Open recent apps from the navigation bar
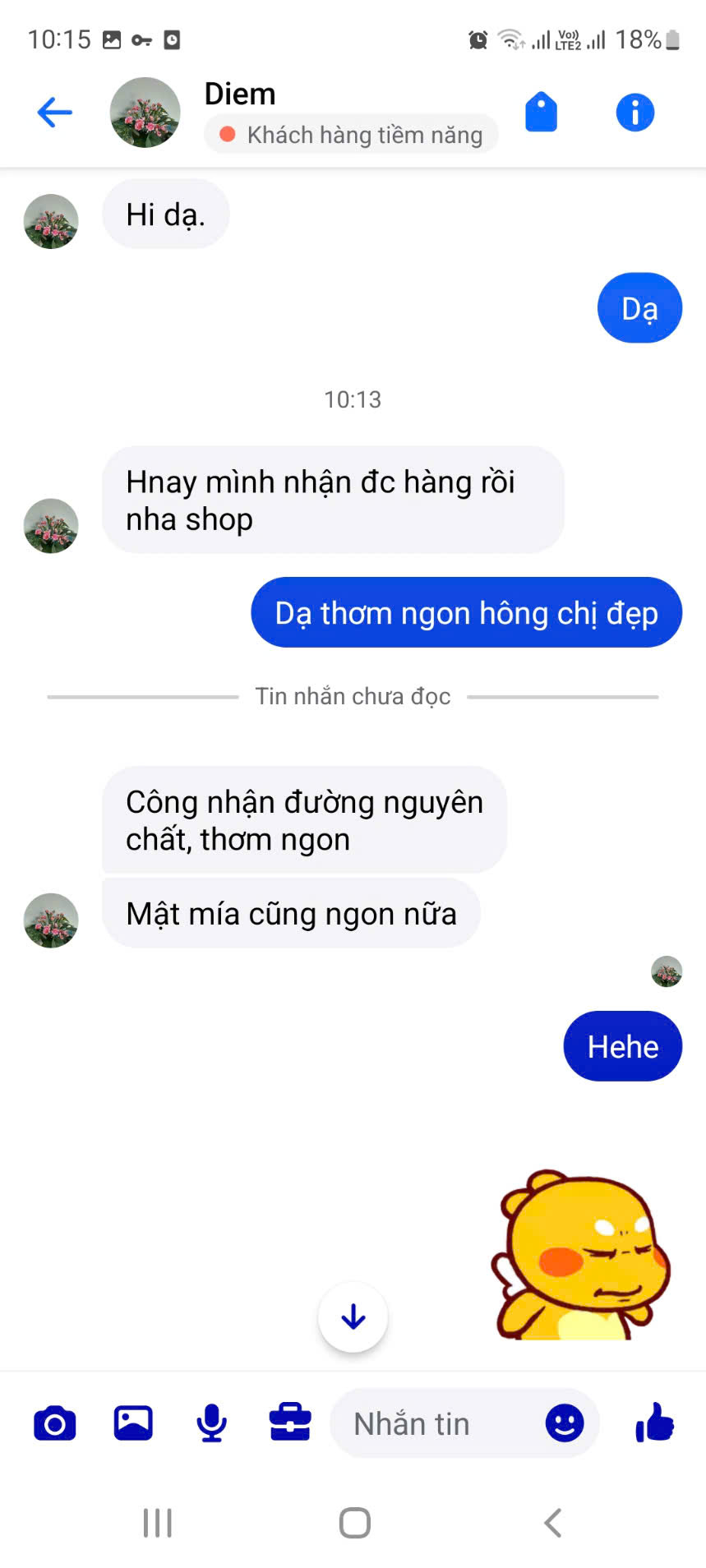 [158, 1523]
